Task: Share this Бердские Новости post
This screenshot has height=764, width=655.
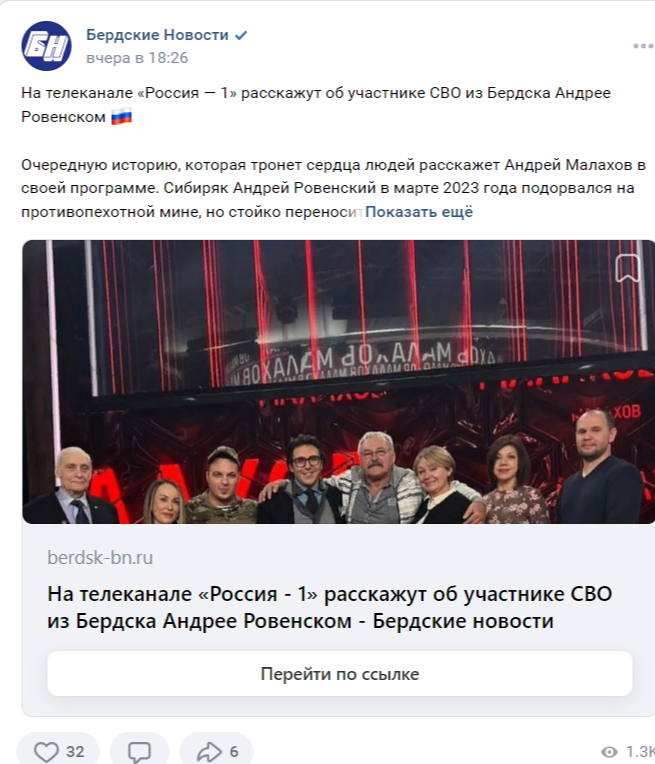Action: click(x=217, y=751)
